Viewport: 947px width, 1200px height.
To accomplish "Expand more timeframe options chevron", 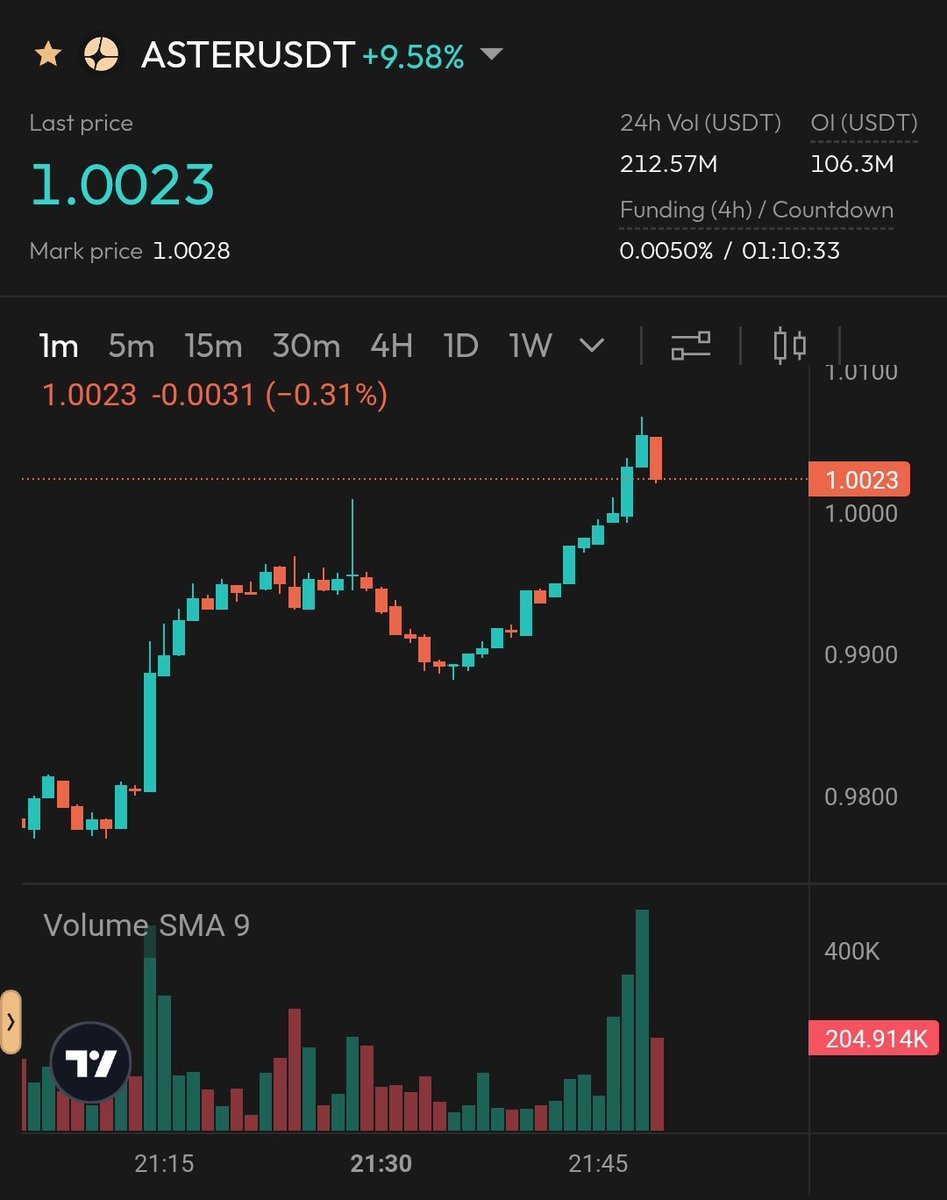I will (592, 346).
